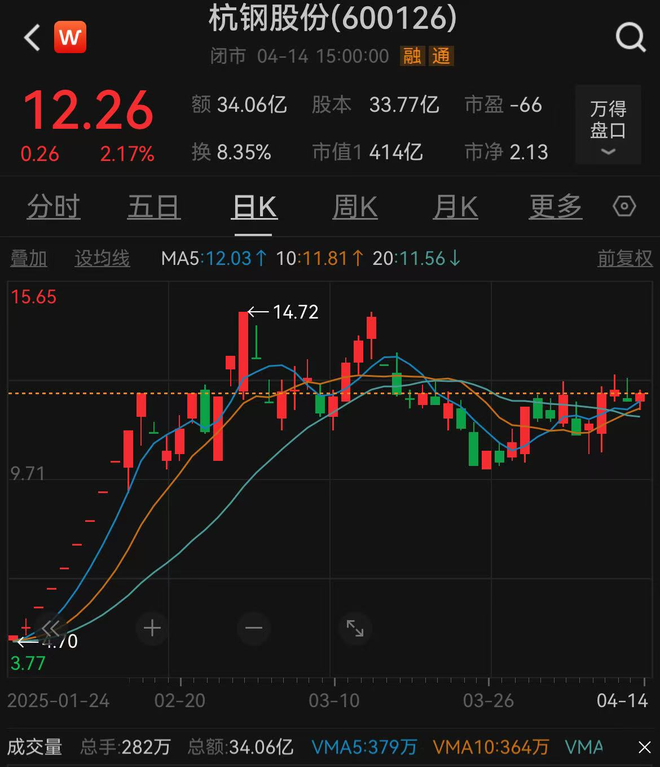Move chart earlier with double-arrow button
The width and height of the screenshot is (660, 767).
(52, 629)
